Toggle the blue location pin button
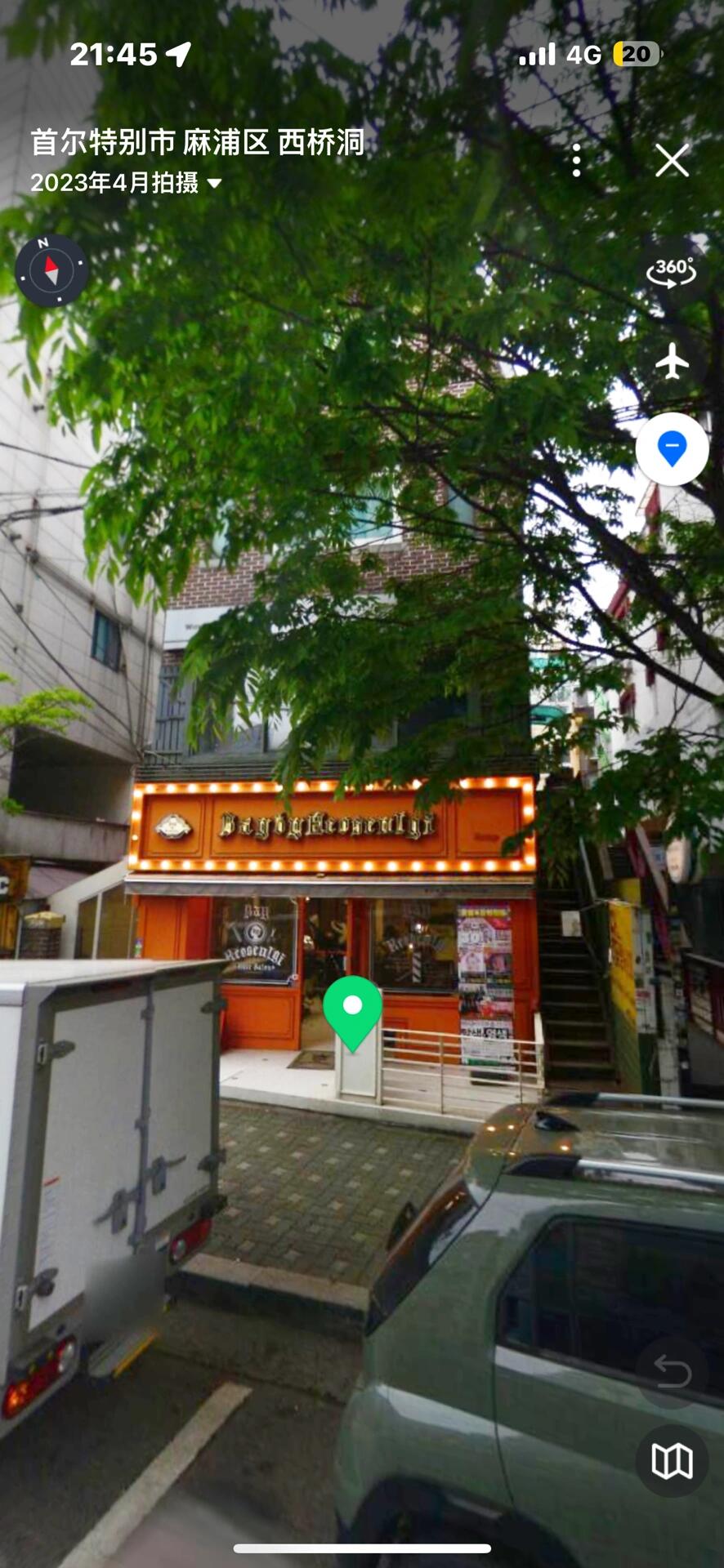 click(672, 449)
